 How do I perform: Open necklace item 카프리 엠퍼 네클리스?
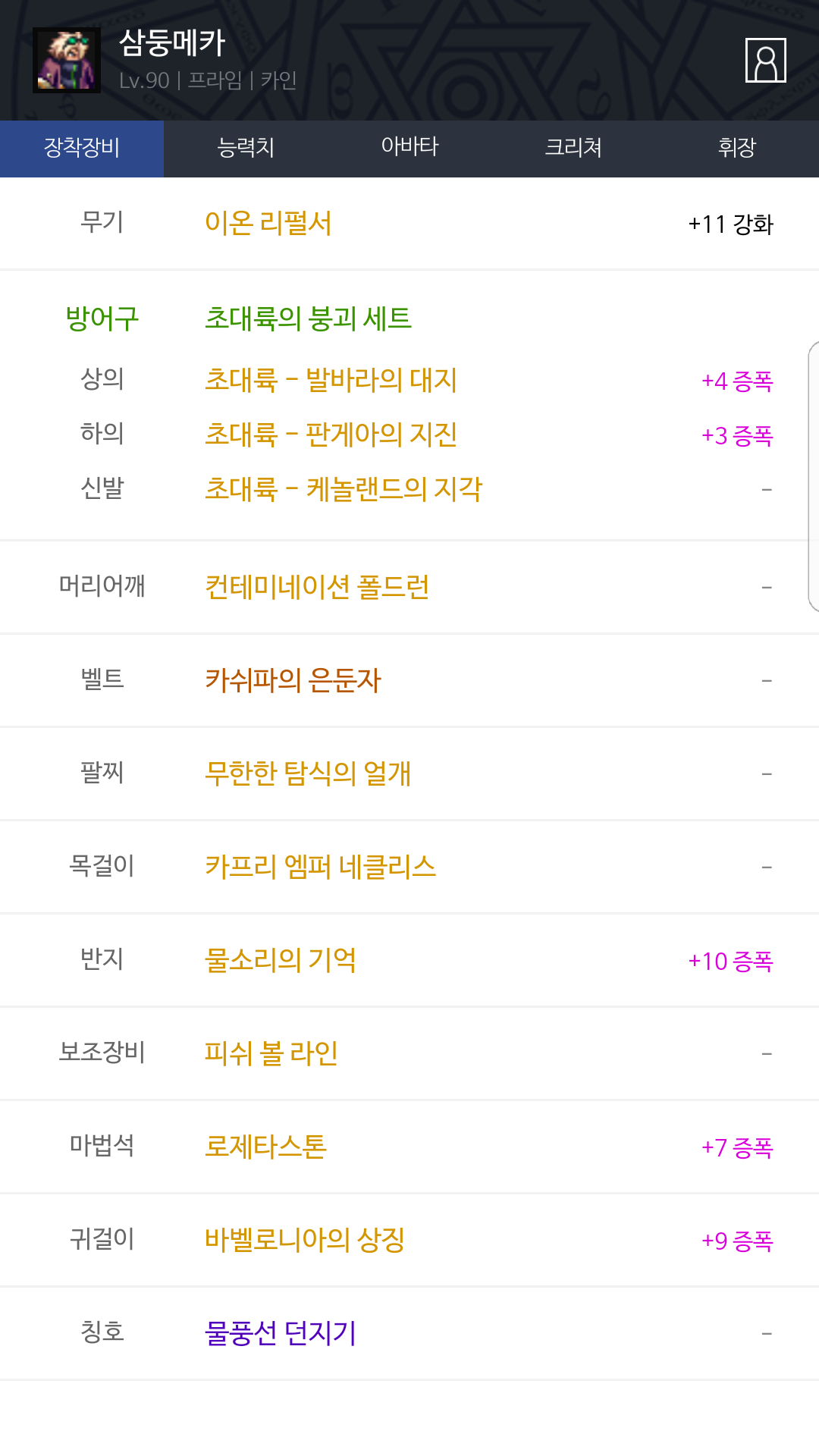click(x=320, y=867)
